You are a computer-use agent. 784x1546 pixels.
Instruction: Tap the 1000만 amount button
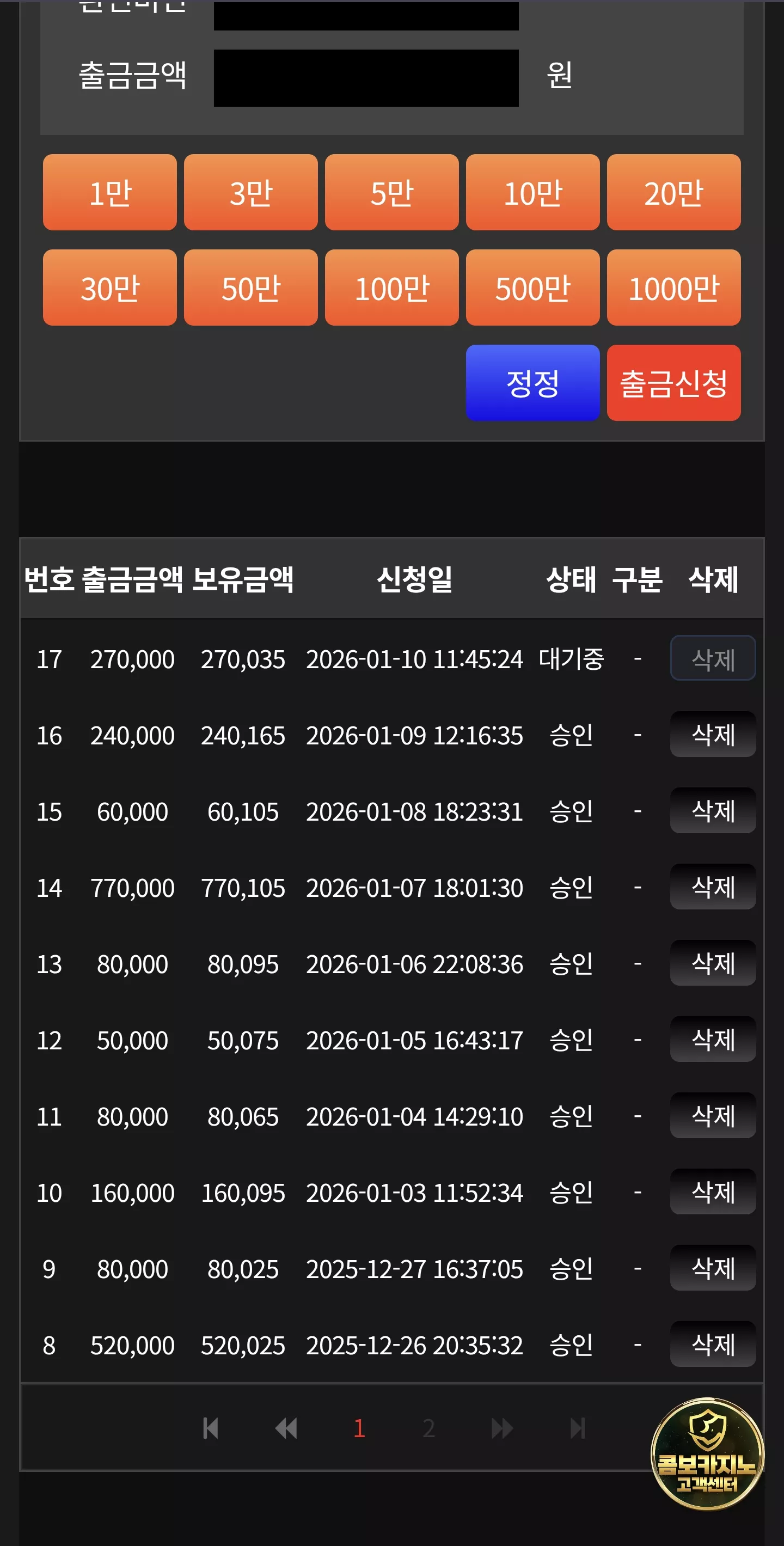673,288
